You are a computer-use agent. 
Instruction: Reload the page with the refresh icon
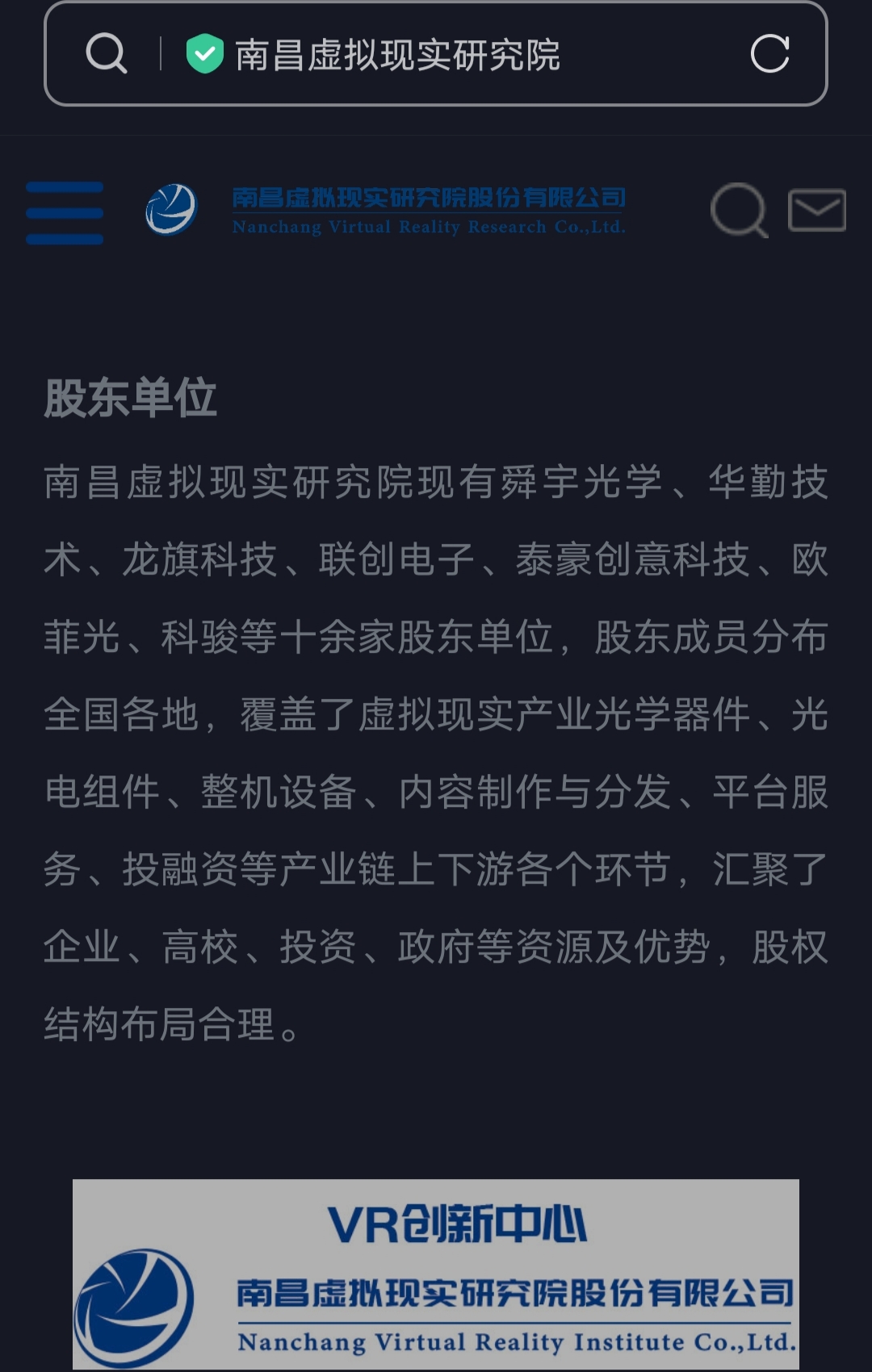769,55
